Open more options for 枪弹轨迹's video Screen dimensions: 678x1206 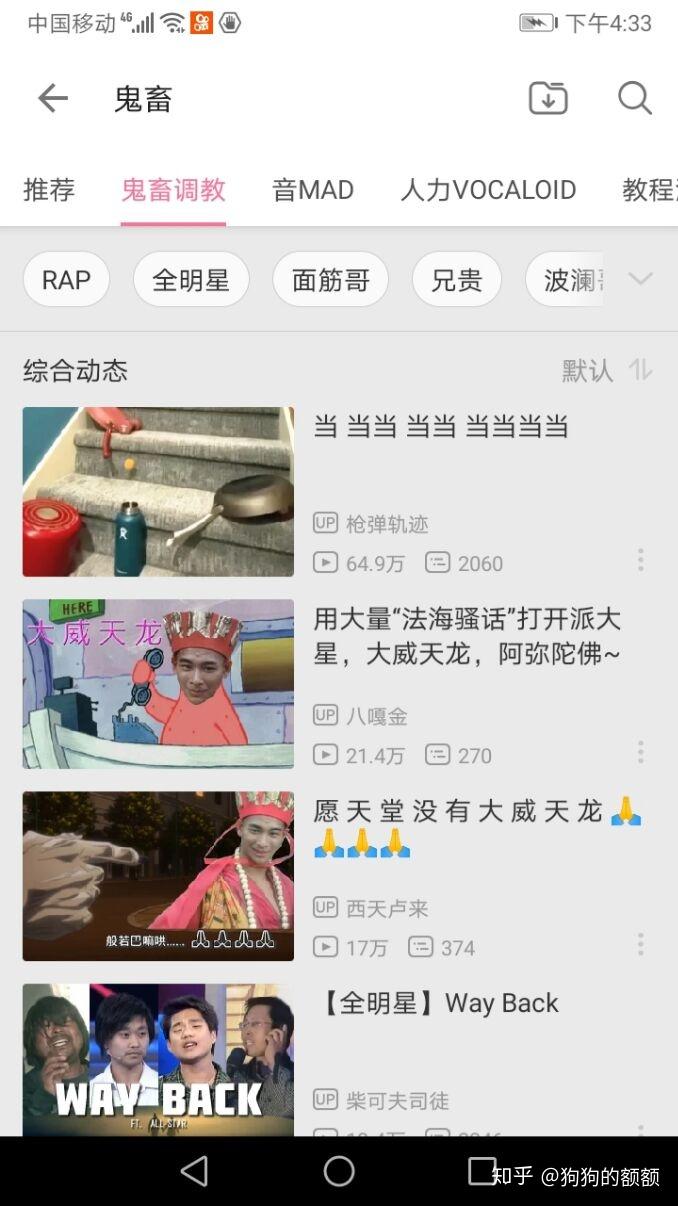pos(640,560)
